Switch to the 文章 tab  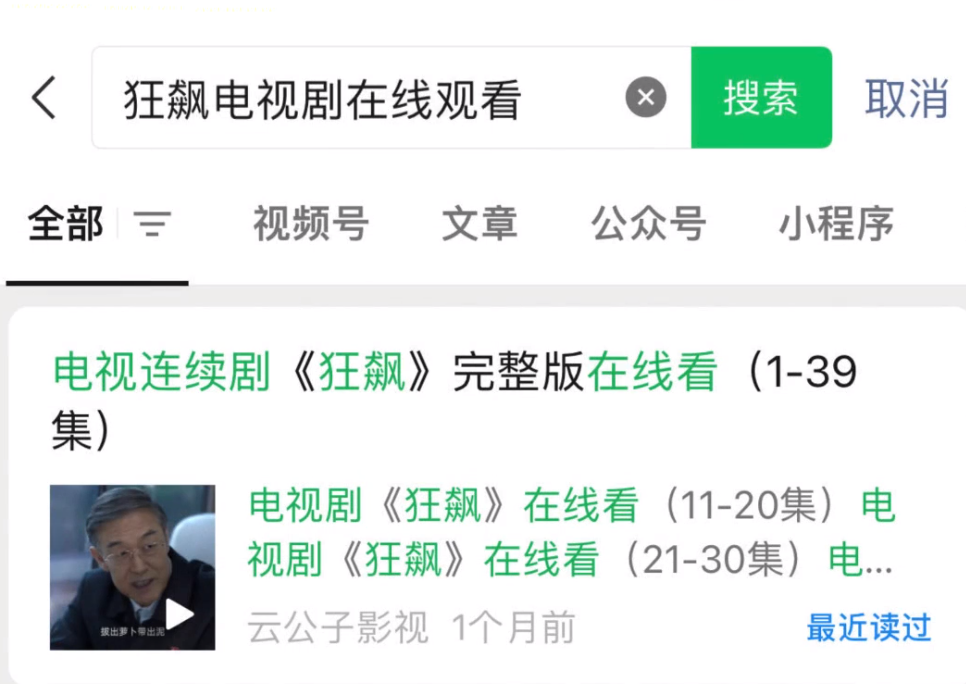[479, 224]
